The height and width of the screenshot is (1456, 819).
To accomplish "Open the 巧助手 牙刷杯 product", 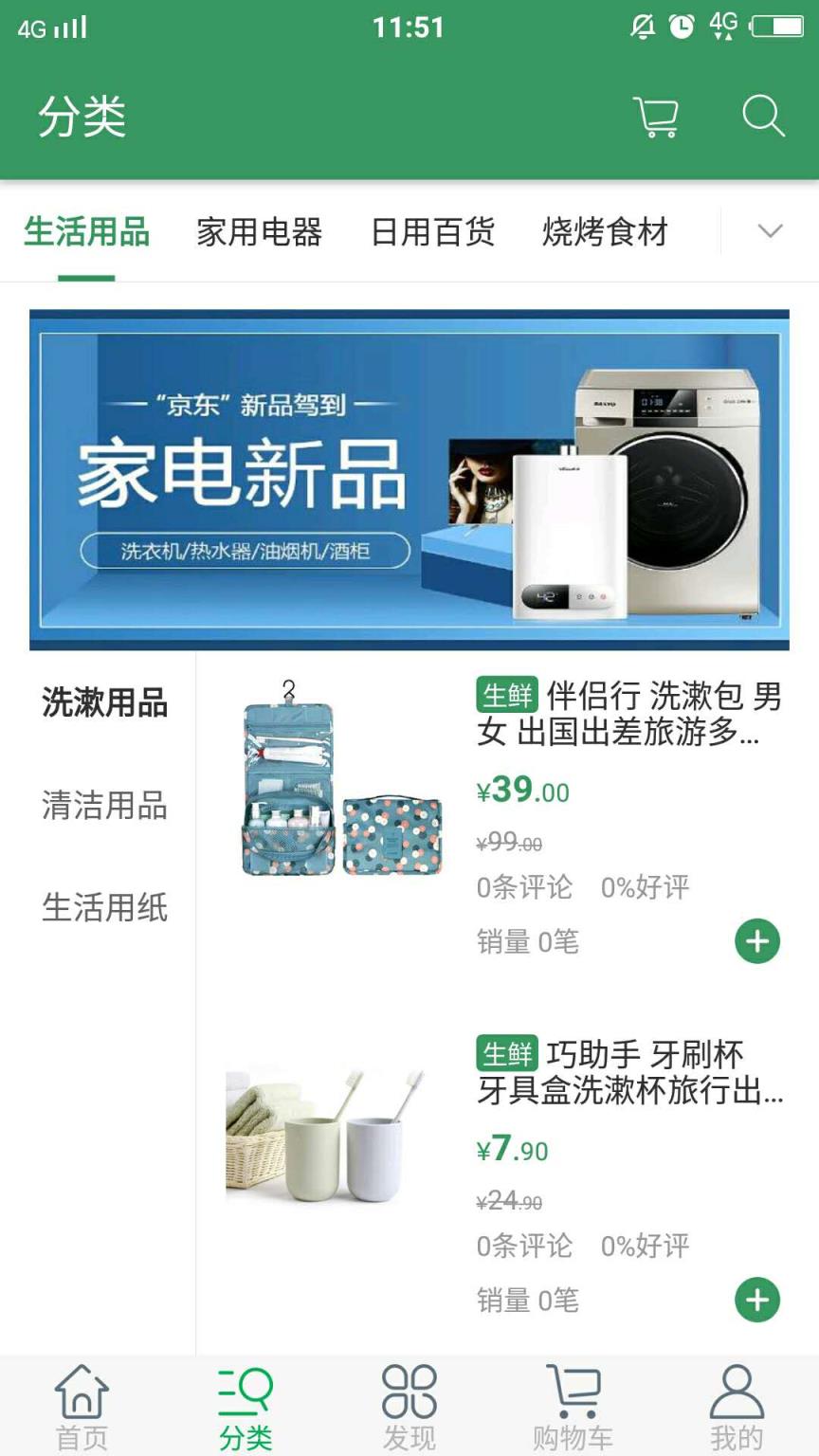I will coord(628,1072).
